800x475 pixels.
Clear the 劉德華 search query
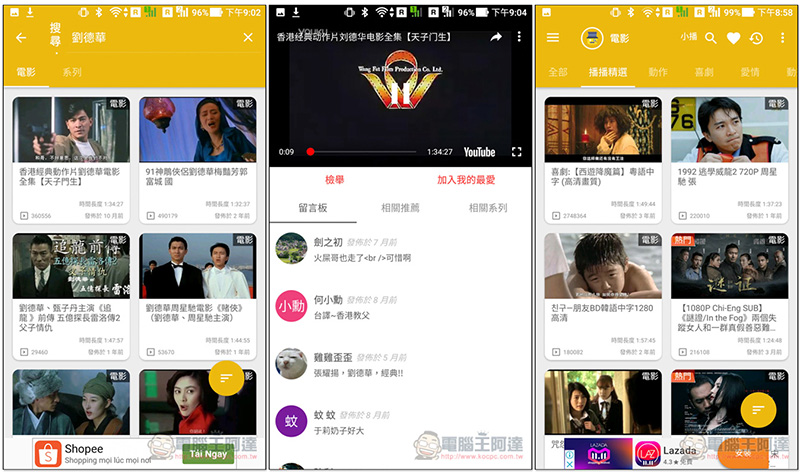coord(248,38)
